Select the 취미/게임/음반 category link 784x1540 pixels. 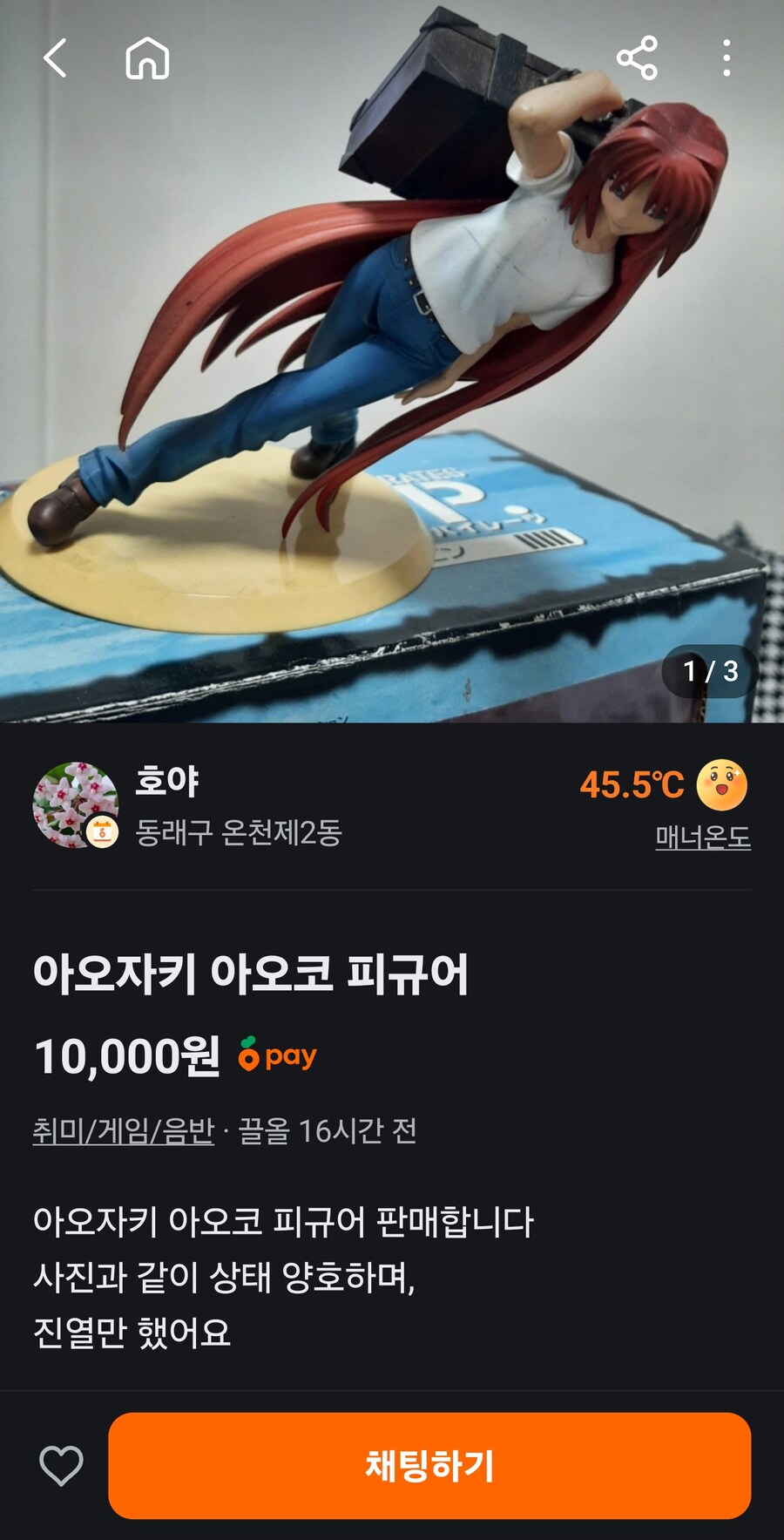(122, 1124)
